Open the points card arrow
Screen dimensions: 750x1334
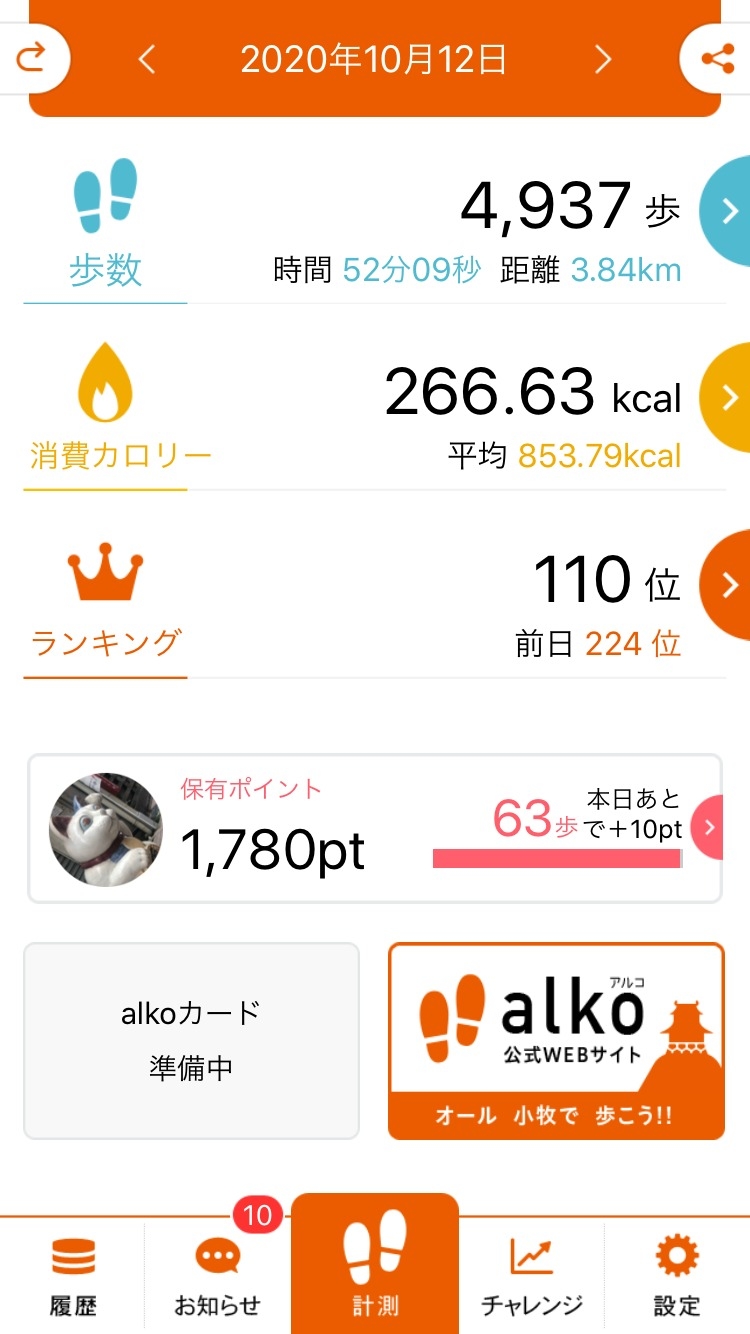pyautogui.click(x=708, y=828)
